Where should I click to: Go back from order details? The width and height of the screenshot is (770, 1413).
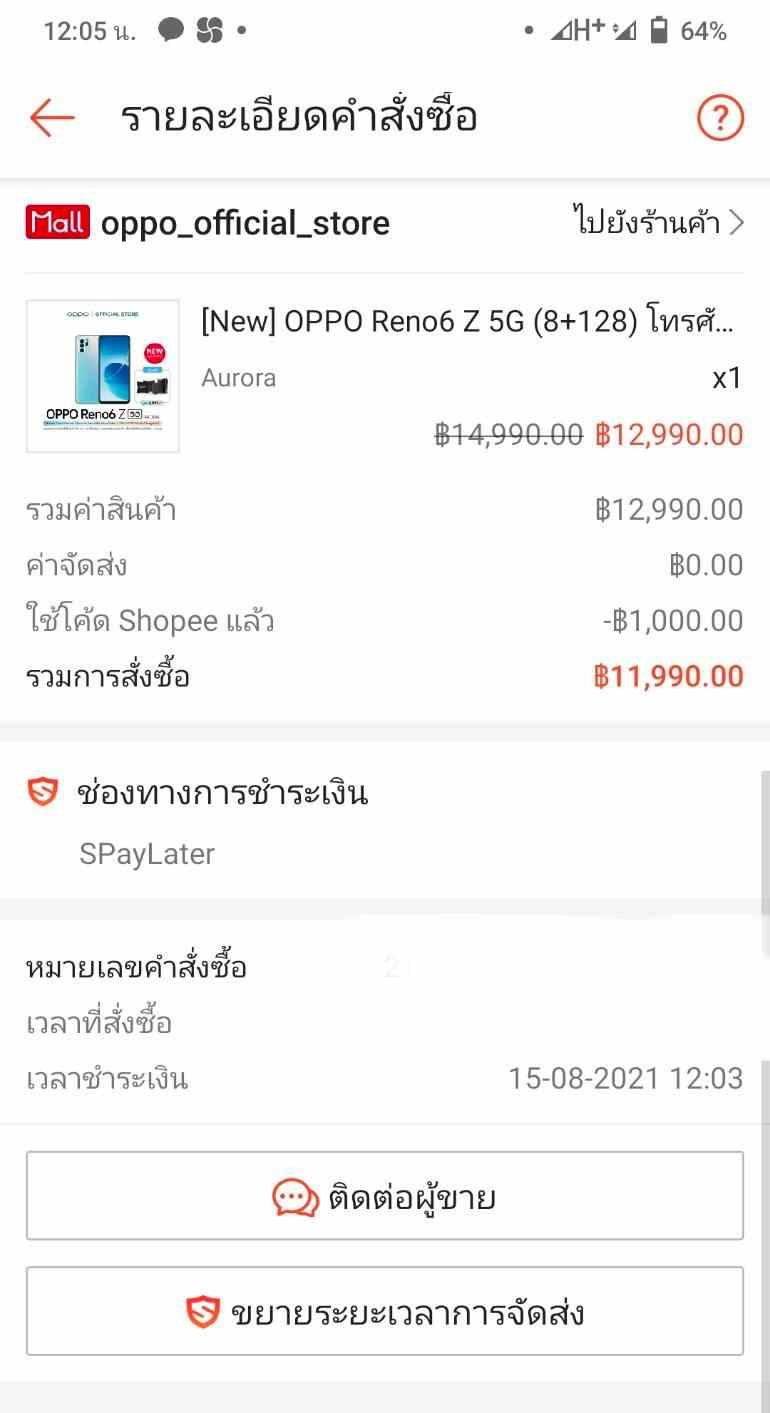(52, 118)
